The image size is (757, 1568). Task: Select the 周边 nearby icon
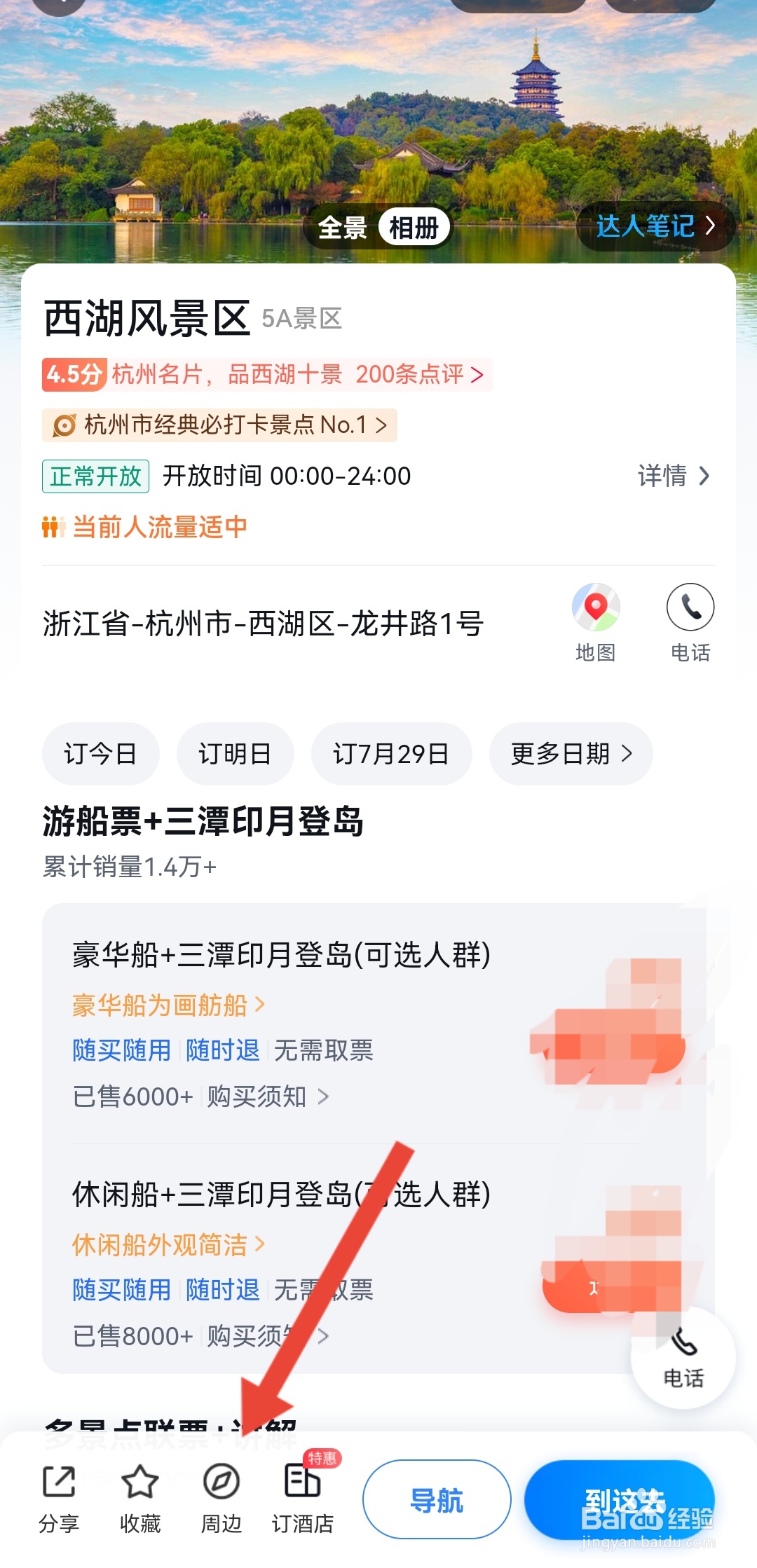[222, 1492]
